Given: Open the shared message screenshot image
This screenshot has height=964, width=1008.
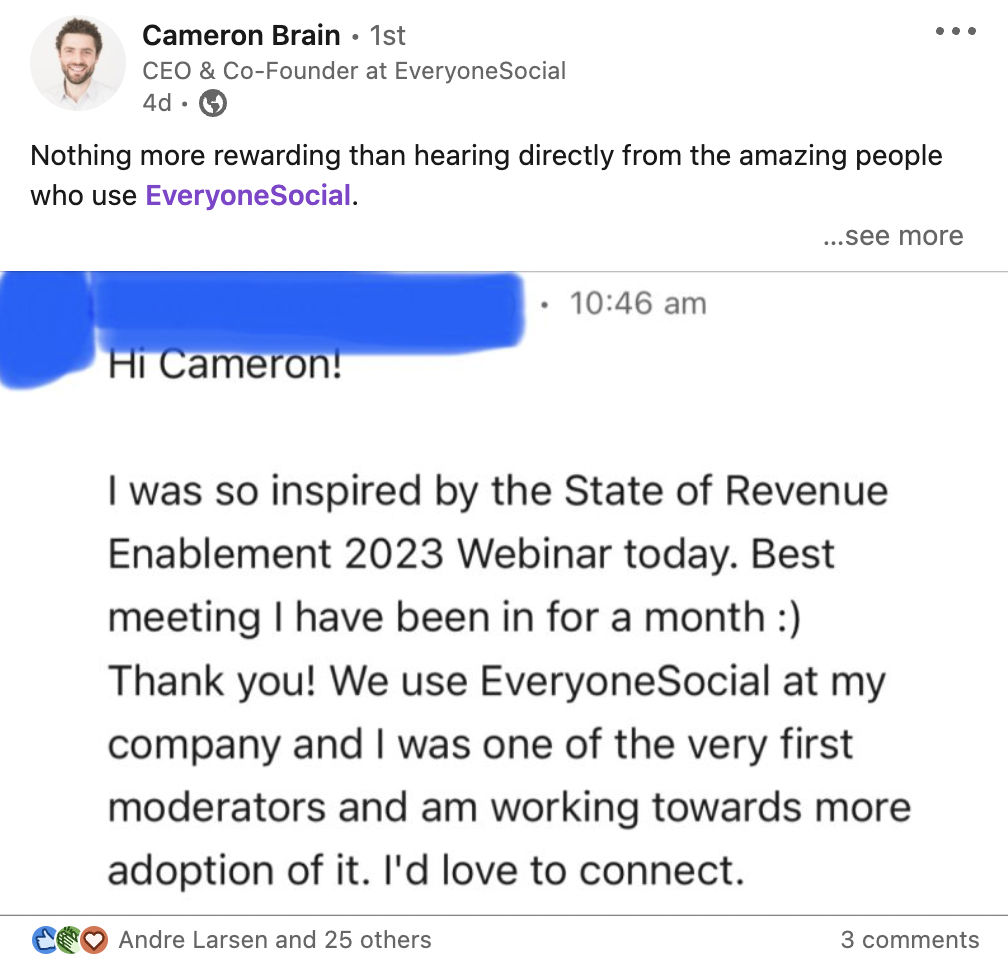Looking at the screenshot, I should 504,590.
